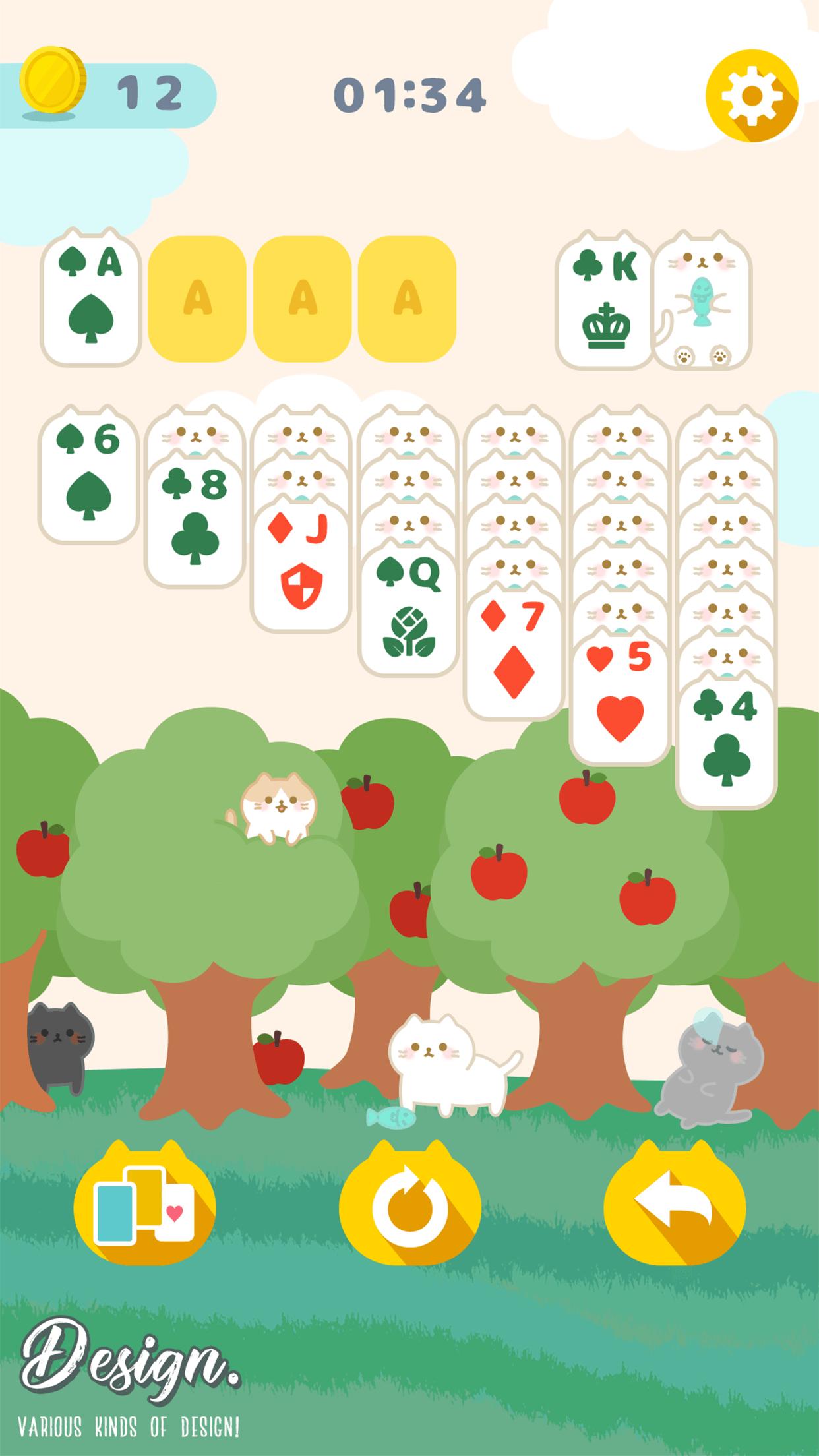Restart the game with the circular arrow
The width and height of the screenshot is (819, 1456).
(x=409, y=1205)
